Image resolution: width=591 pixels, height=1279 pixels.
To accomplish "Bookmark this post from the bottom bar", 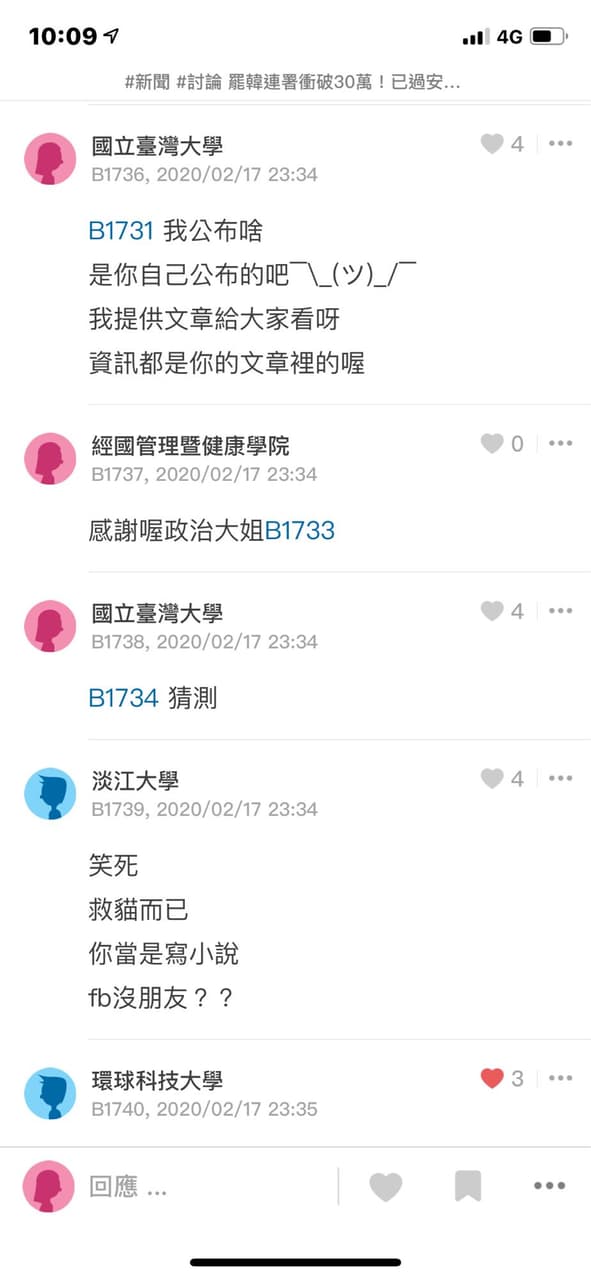I will pyautogui.click(x=468, y=1187).
